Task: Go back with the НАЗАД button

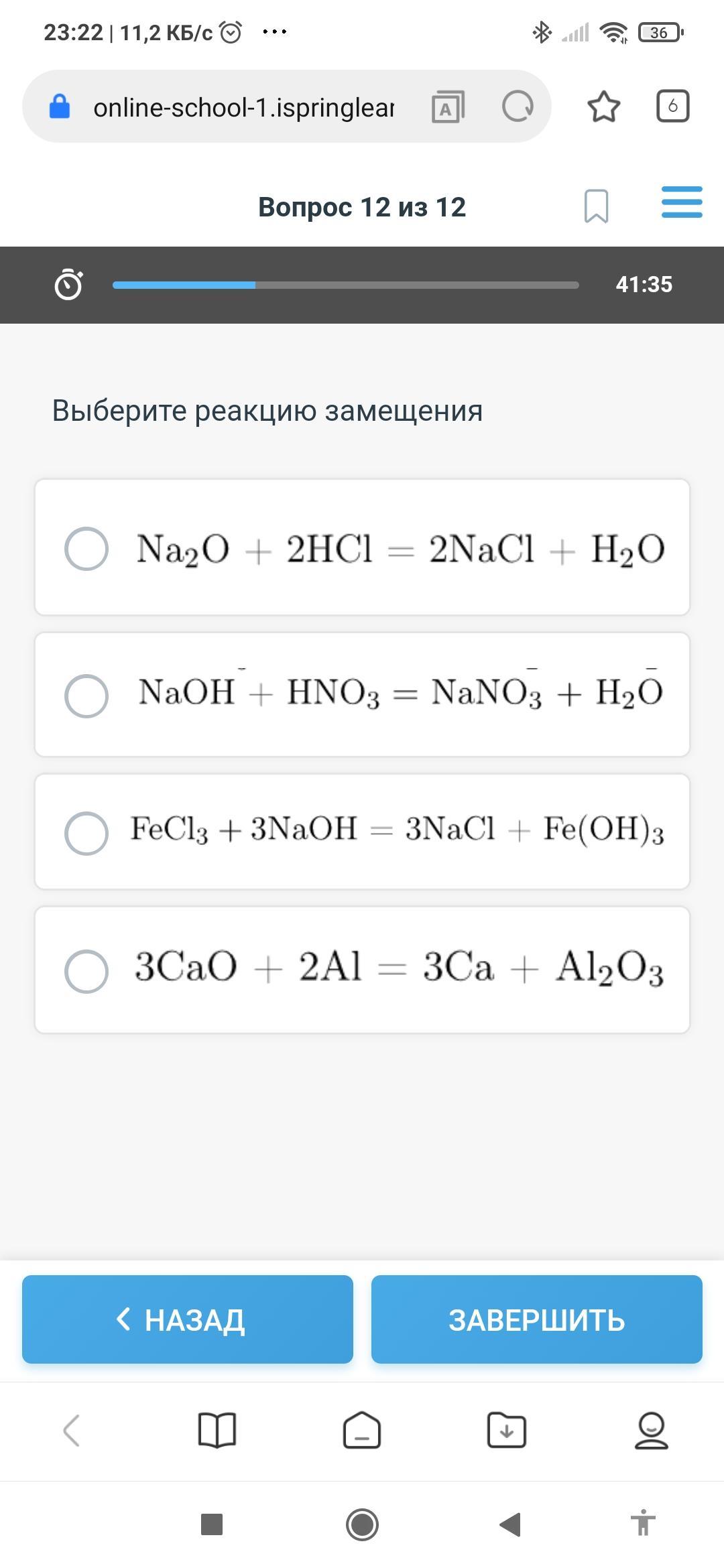Action: click(188, 1319)
